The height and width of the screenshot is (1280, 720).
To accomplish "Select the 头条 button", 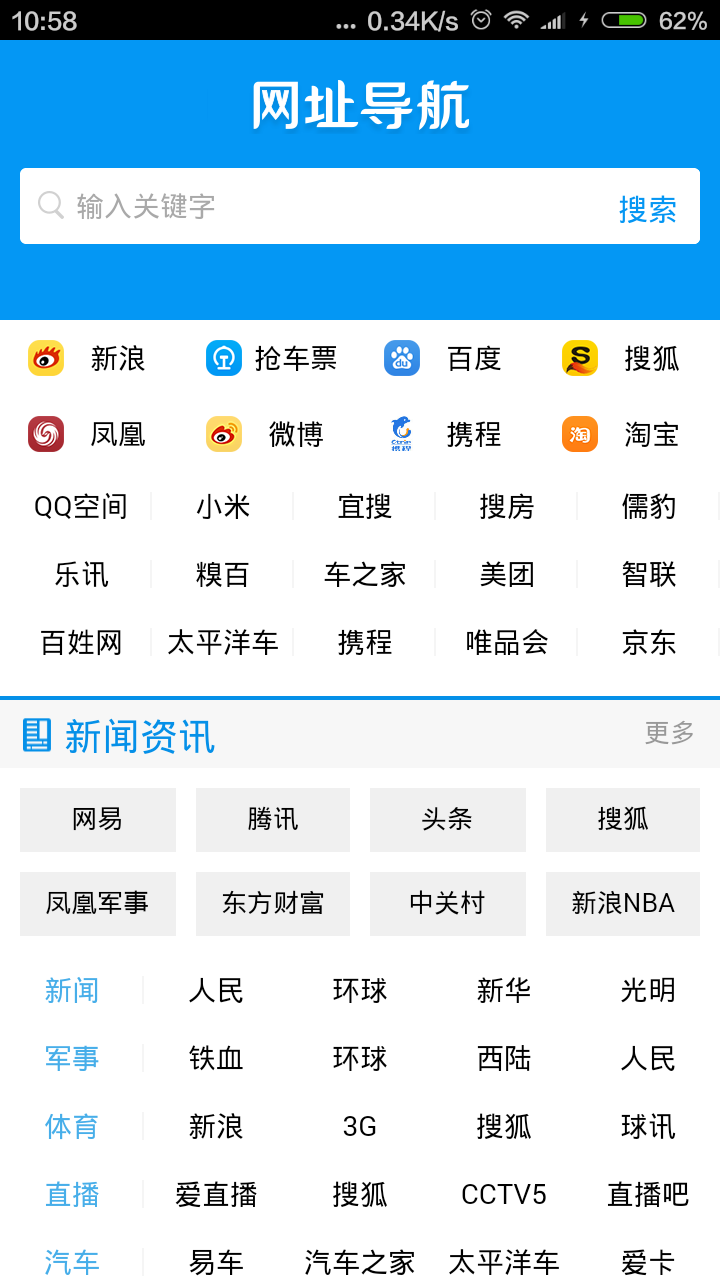I will (448, 820).
